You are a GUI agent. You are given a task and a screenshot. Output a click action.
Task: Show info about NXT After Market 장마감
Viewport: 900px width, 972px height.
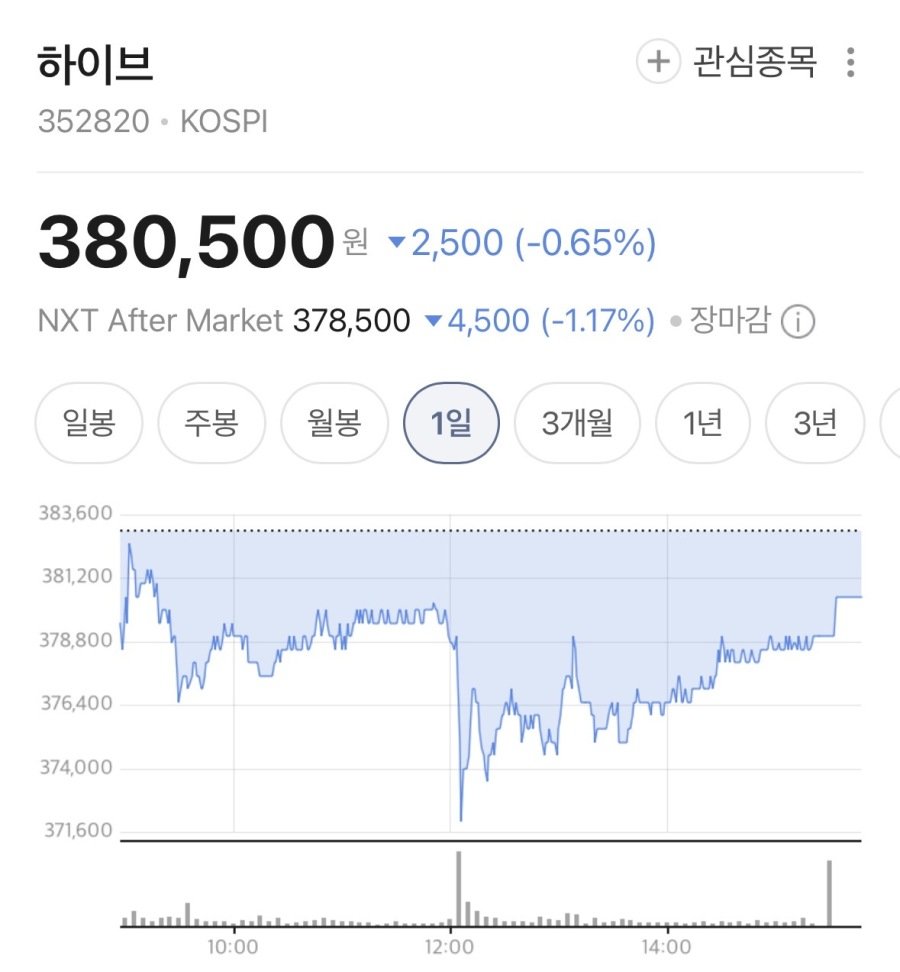tap(798, 322)
